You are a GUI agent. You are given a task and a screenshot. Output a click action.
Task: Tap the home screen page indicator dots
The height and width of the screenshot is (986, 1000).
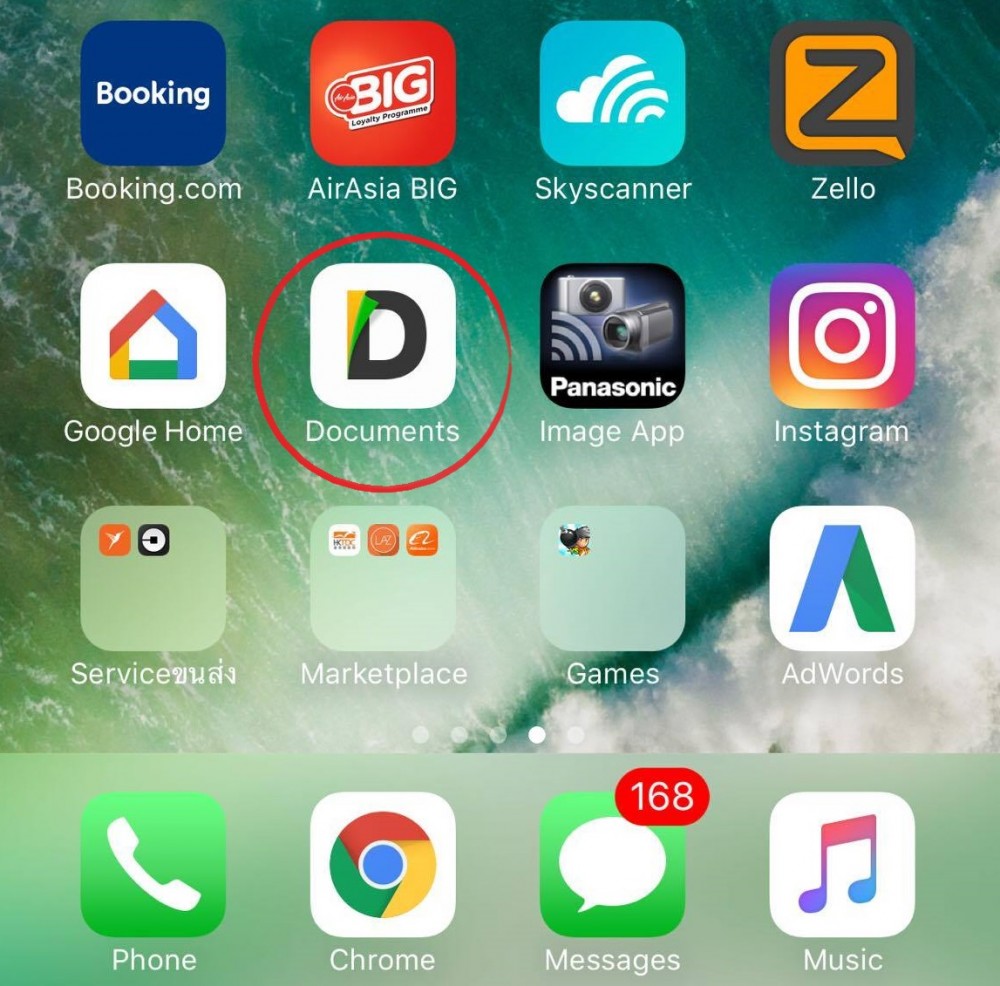click(x=498, y=735)
